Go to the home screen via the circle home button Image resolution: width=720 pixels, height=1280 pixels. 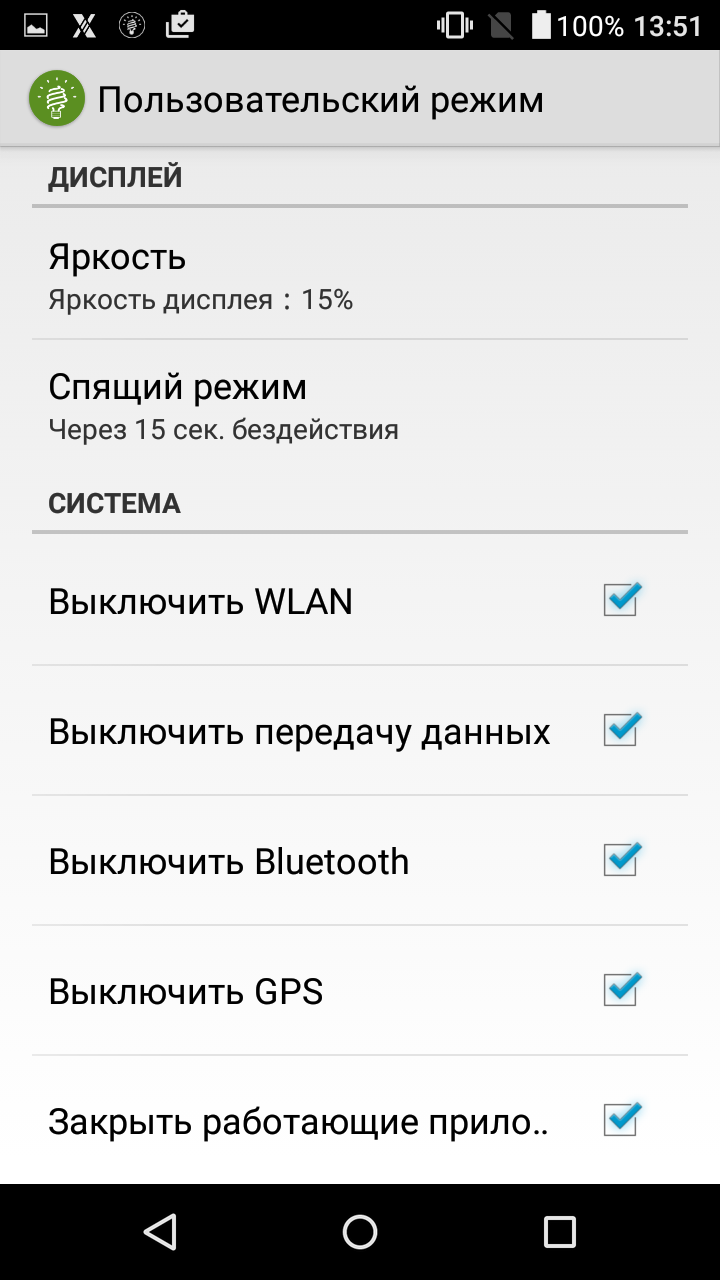click(360, 1232)
